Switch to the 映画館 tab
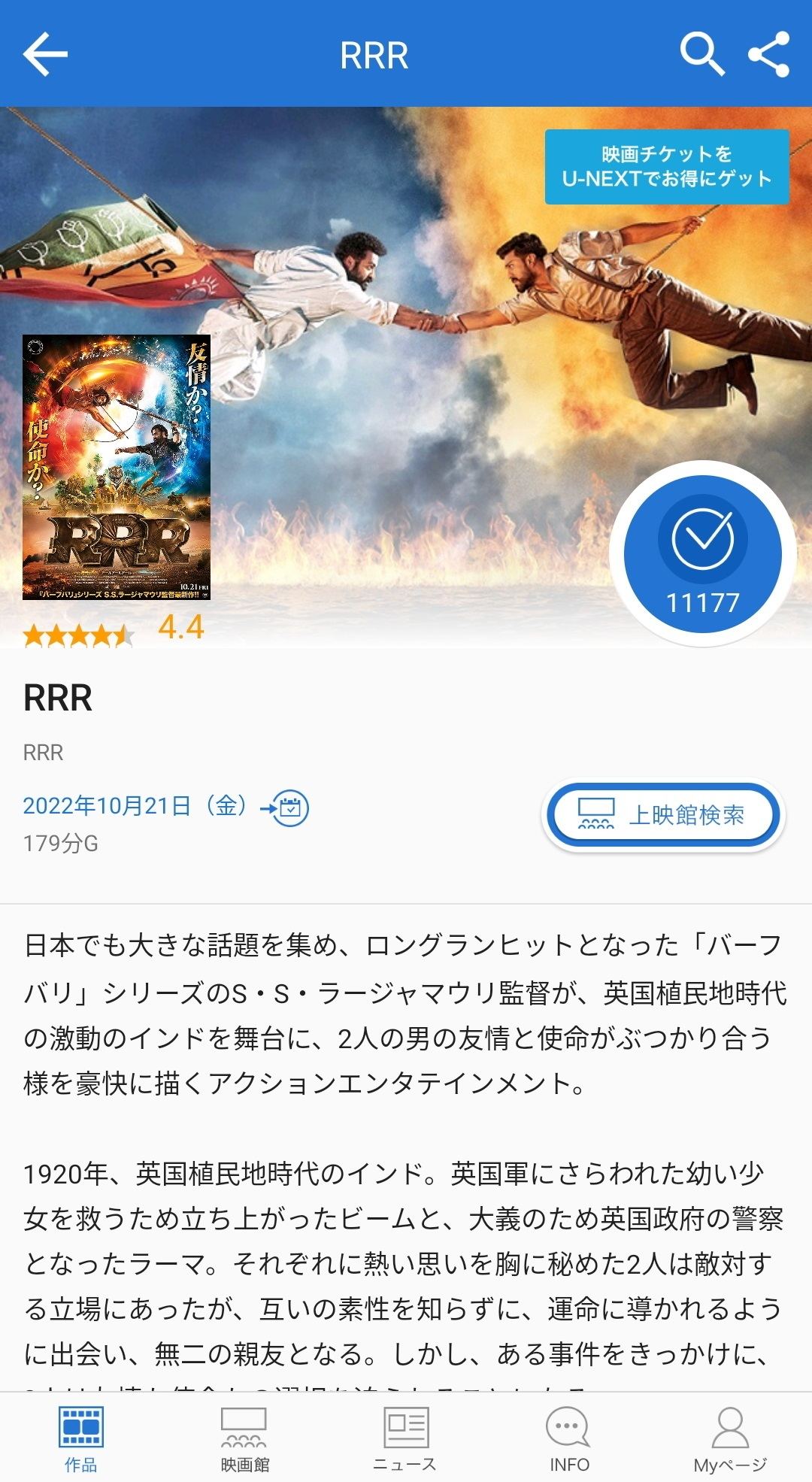This screenshot has height=1482, width=812. tap(244, 1439)
